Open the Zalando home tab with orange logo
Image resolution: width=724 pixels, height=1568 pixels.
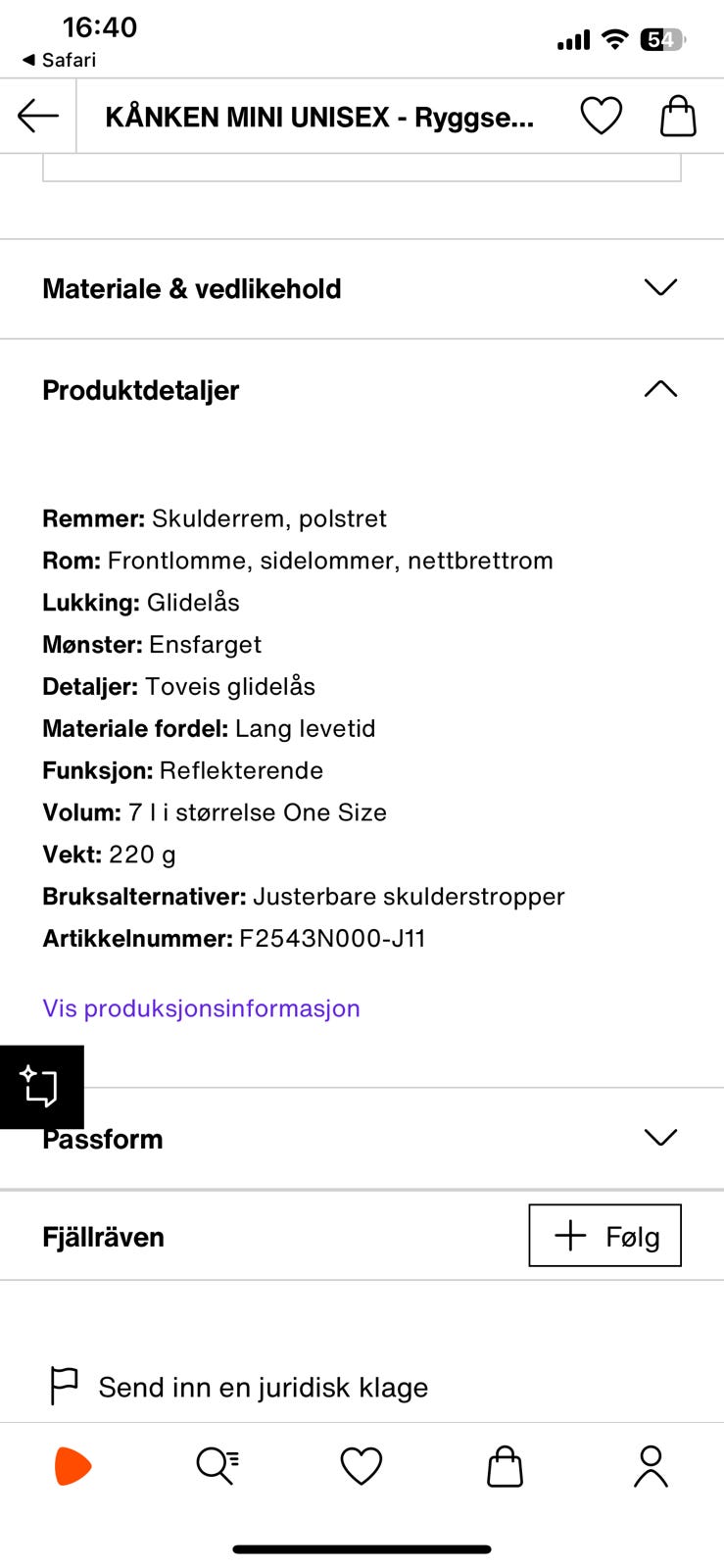72,1467
